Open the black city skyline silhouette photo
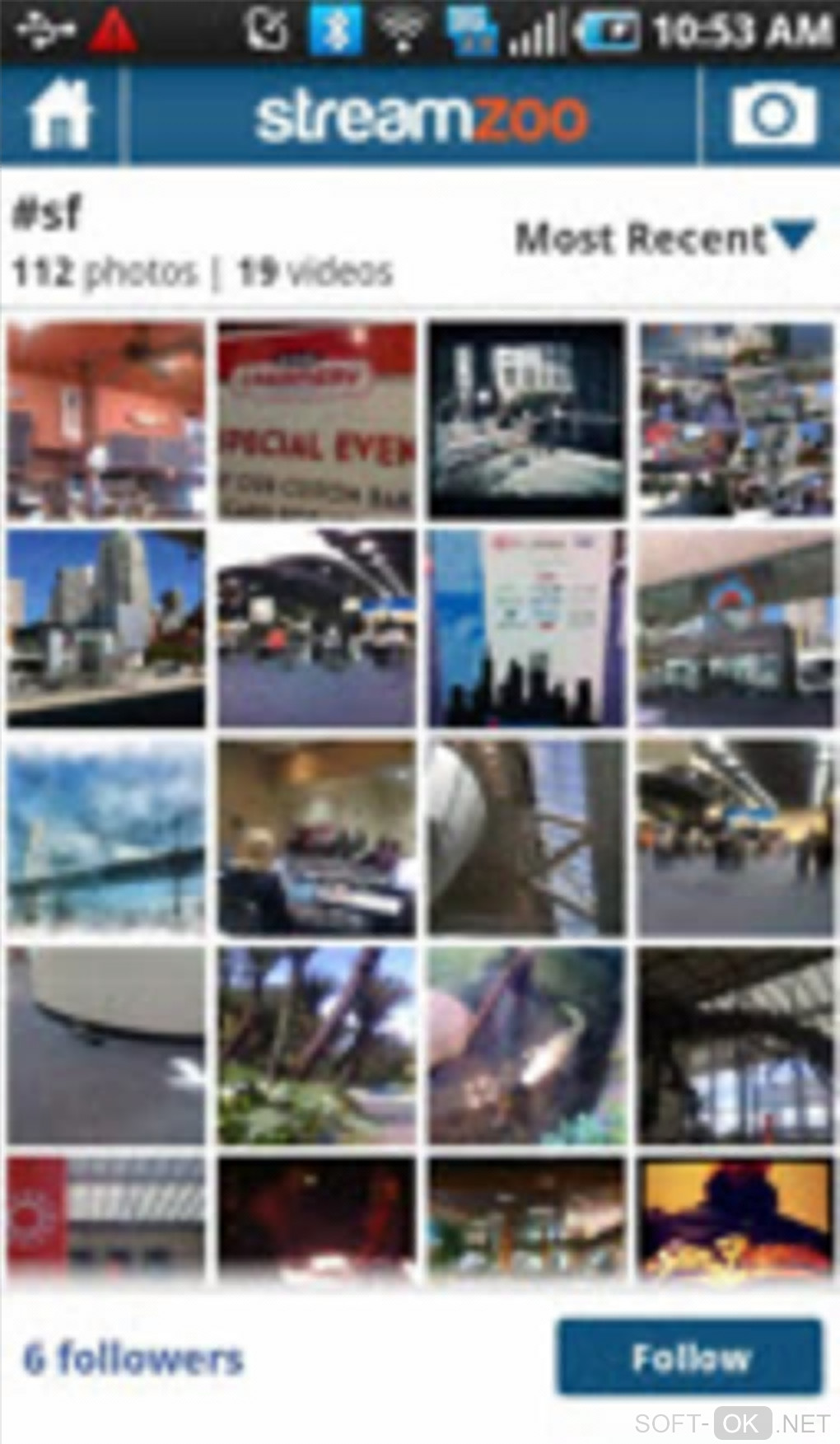 point(526,629)
